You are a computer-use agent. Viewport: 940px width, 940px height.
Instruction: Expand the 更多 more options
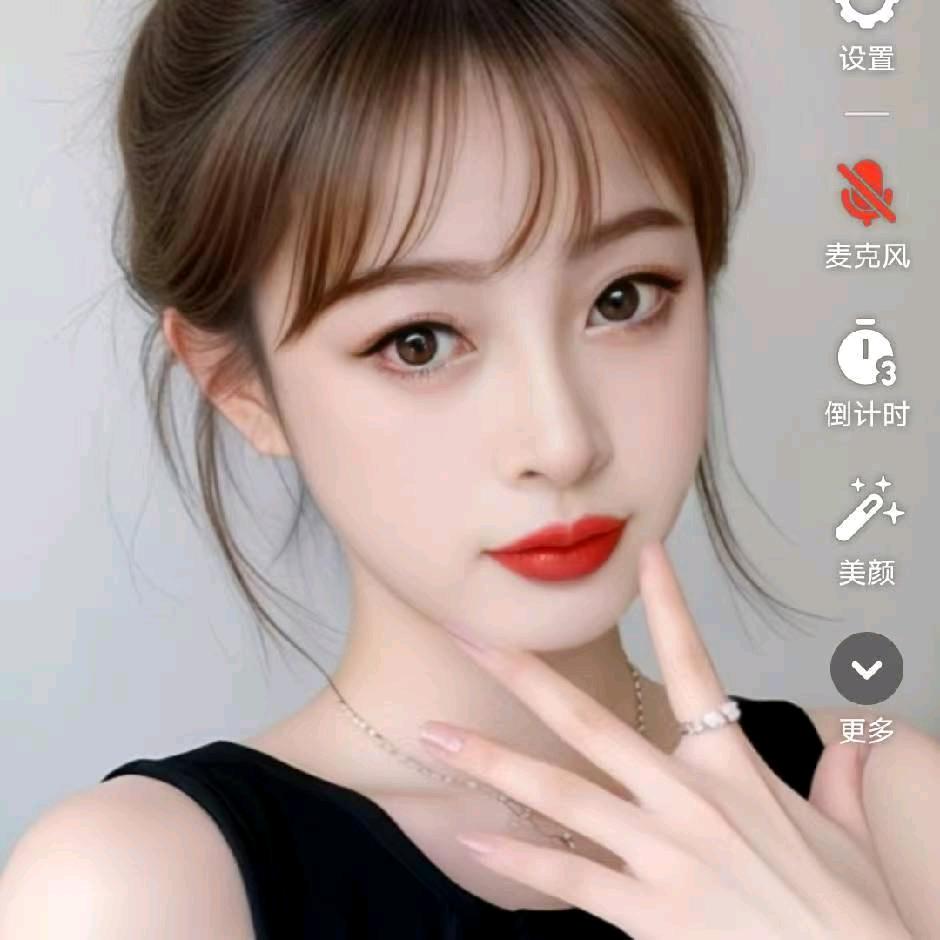pyautogui.click(x=866, y=669)
